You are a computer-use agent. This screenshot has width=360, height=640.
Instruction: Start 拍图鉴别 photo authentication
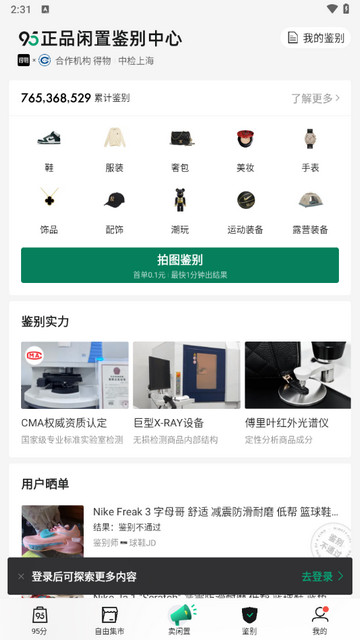(180, 265)
